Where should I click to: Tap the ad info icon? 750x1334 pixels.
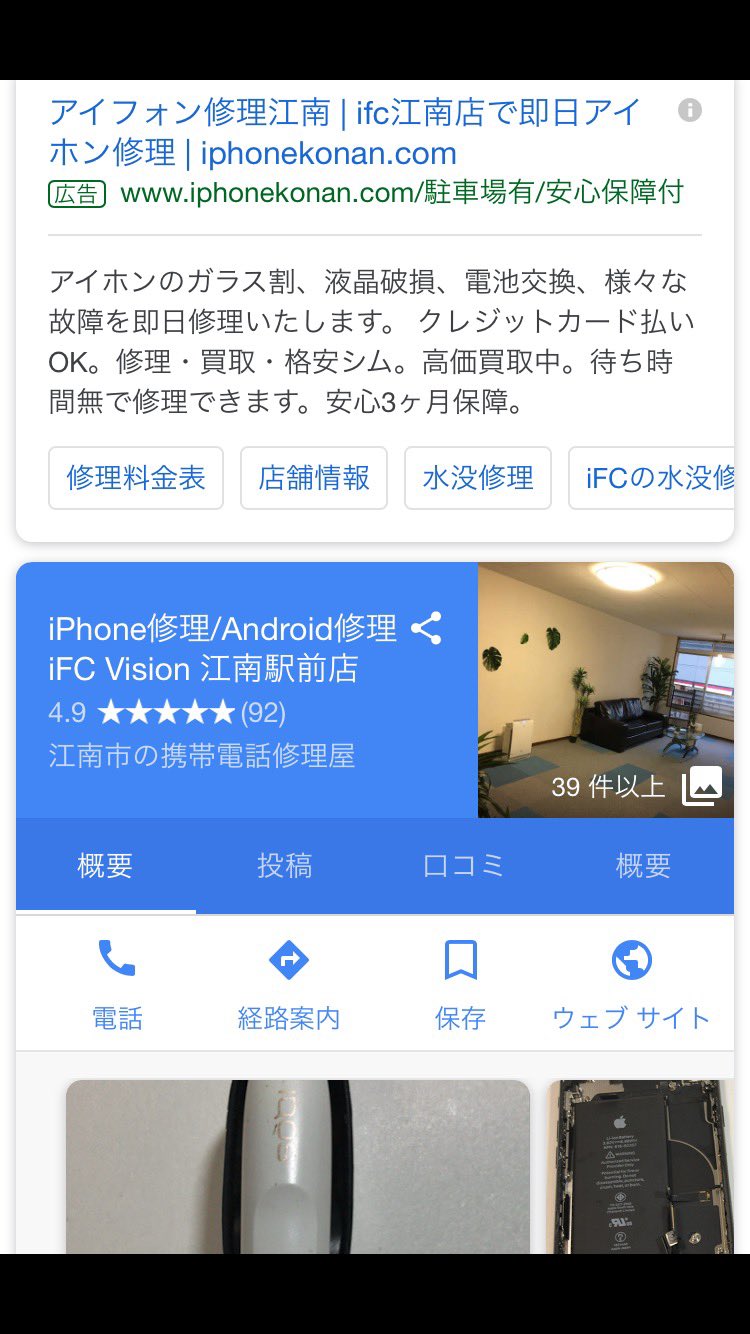tap(690, 111)
